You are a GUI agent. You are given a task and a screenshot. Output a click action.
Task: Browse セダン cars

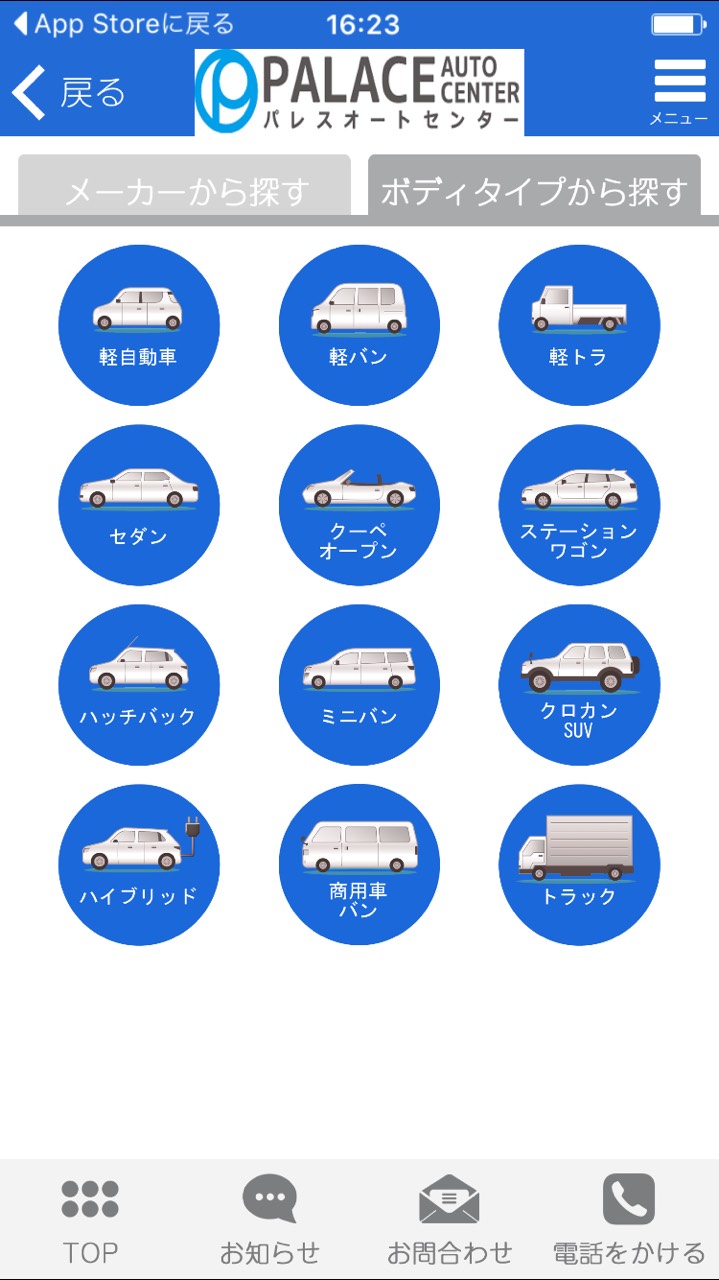point(139,505)
